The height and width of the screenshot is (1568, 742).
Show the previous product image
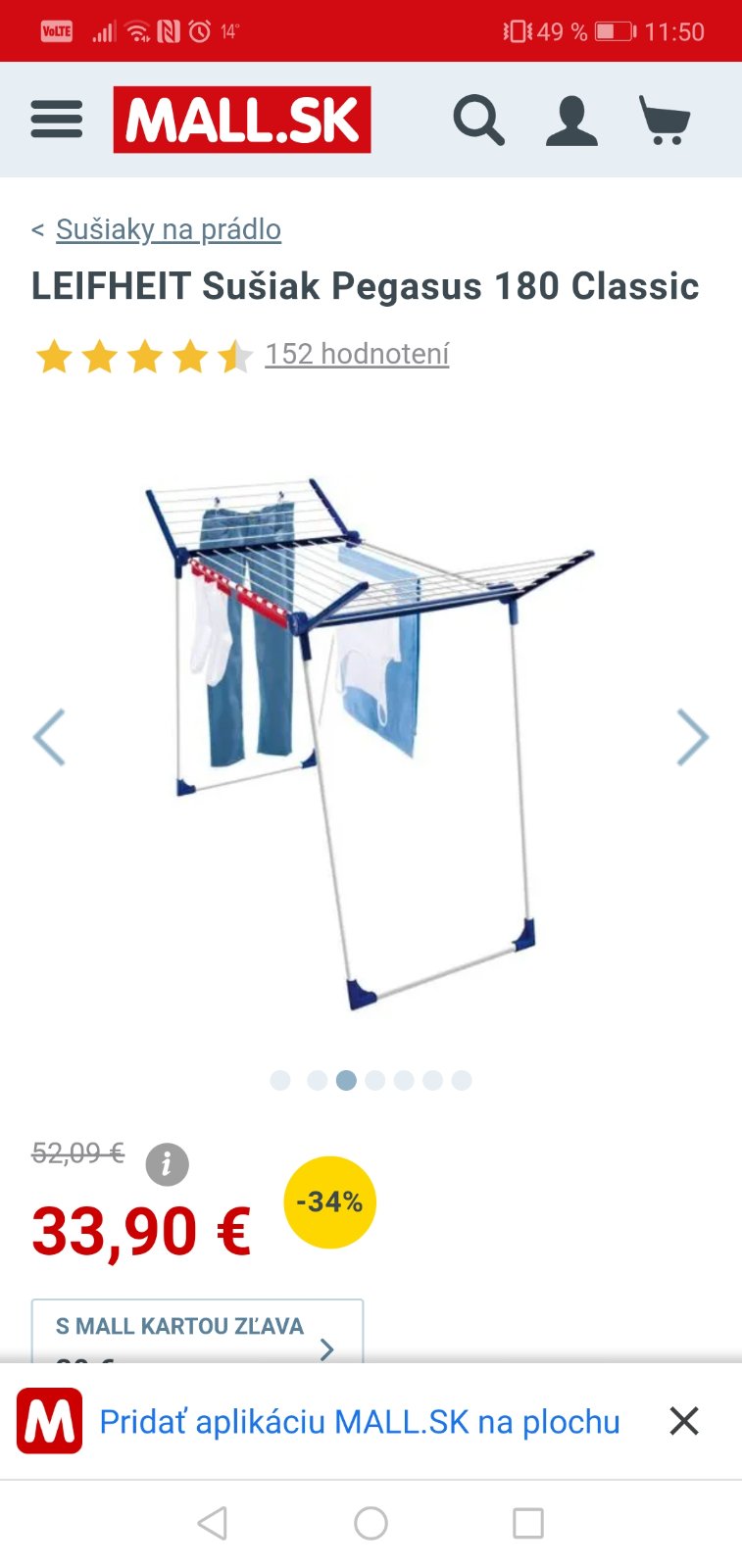(49, 737)
